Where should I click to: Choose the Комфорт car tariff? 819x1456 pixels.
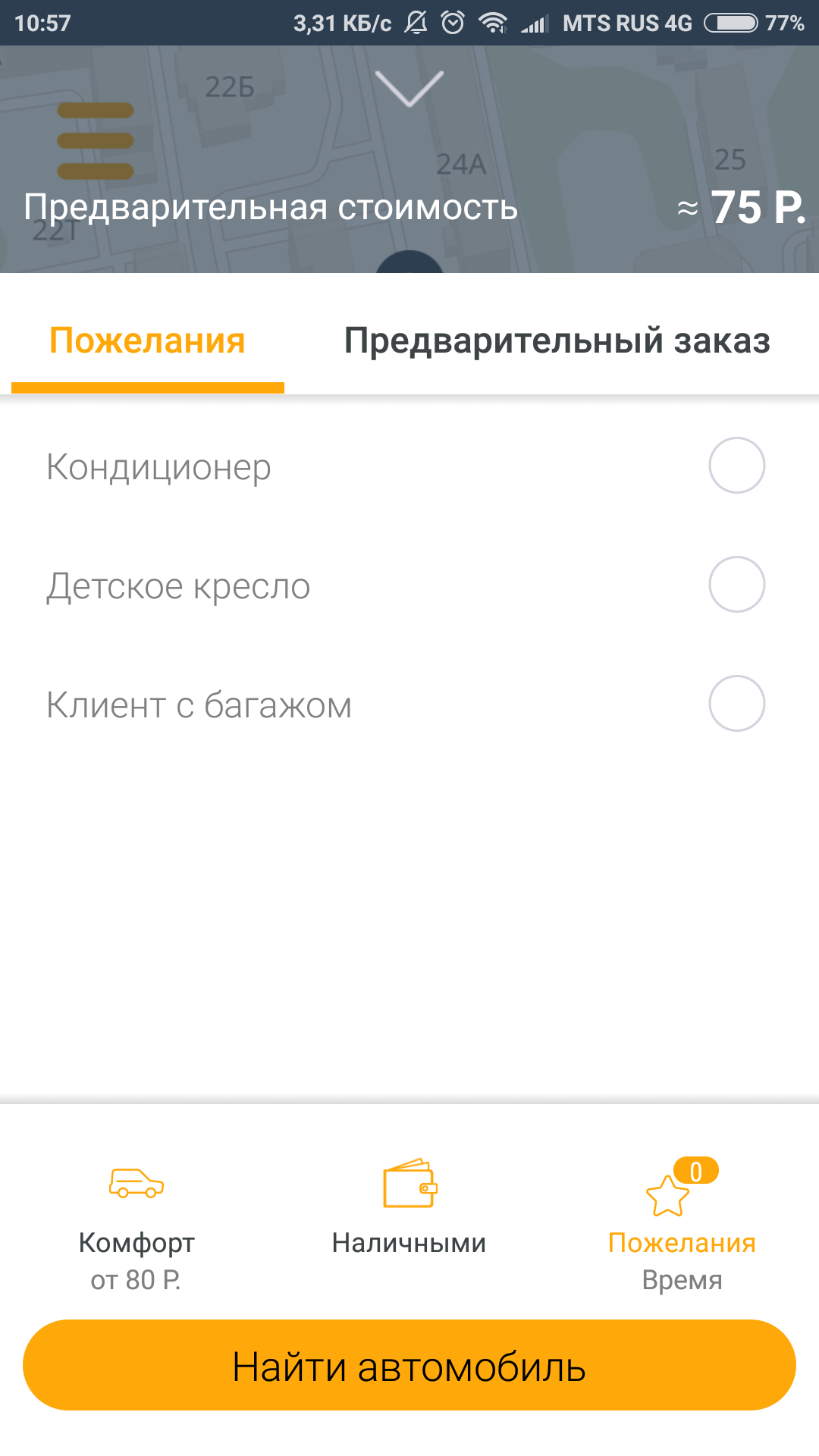(x=136, y=1225)
